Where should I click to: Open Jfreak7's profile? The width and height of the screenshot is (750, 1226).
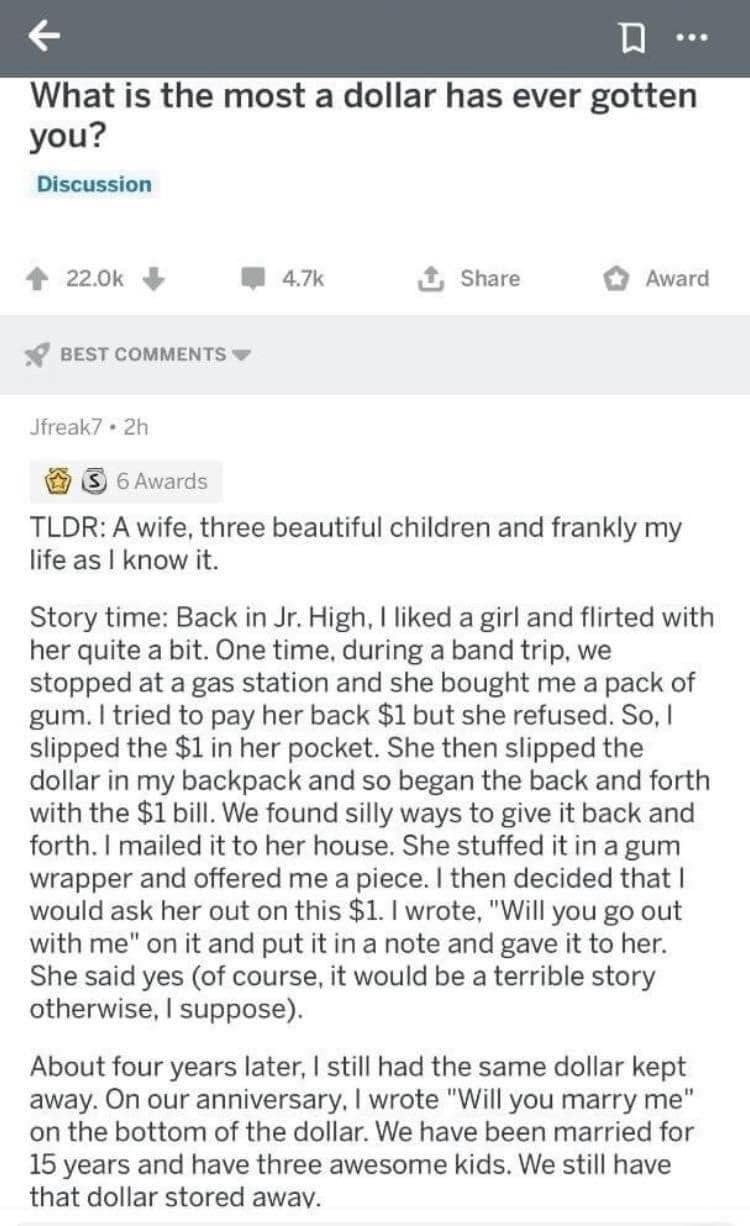coord(66,425)
